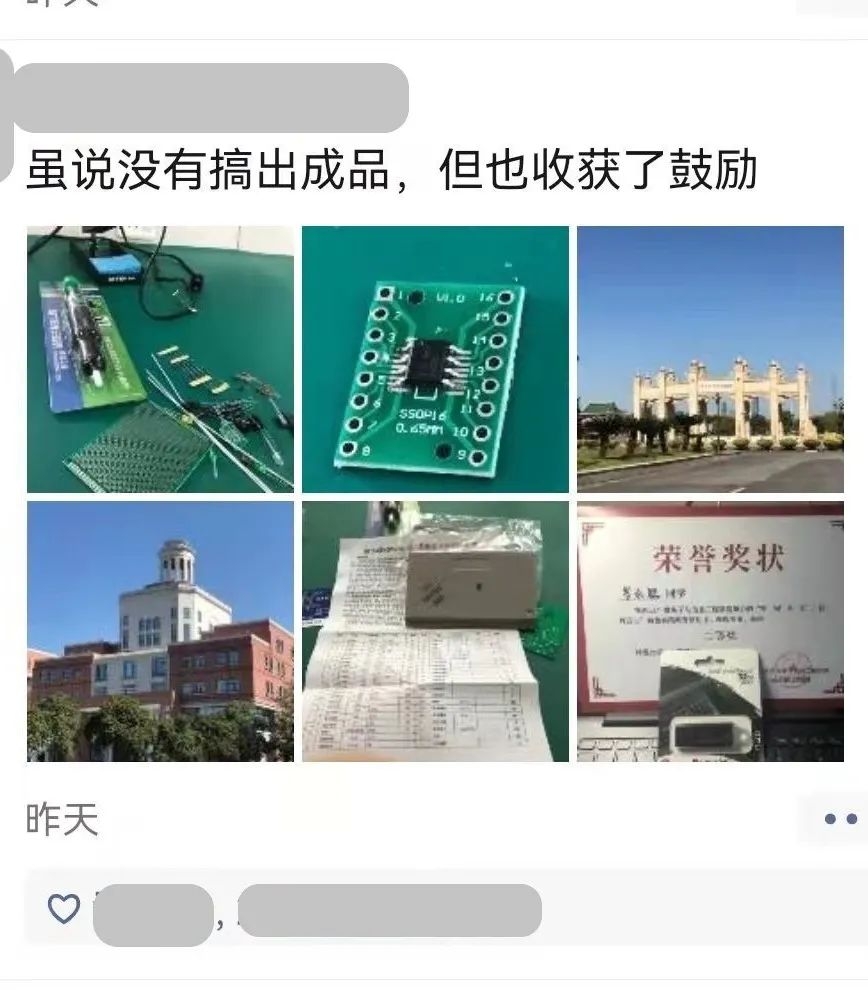Open the two-dot comment and like menu

[x=838, y=820]
